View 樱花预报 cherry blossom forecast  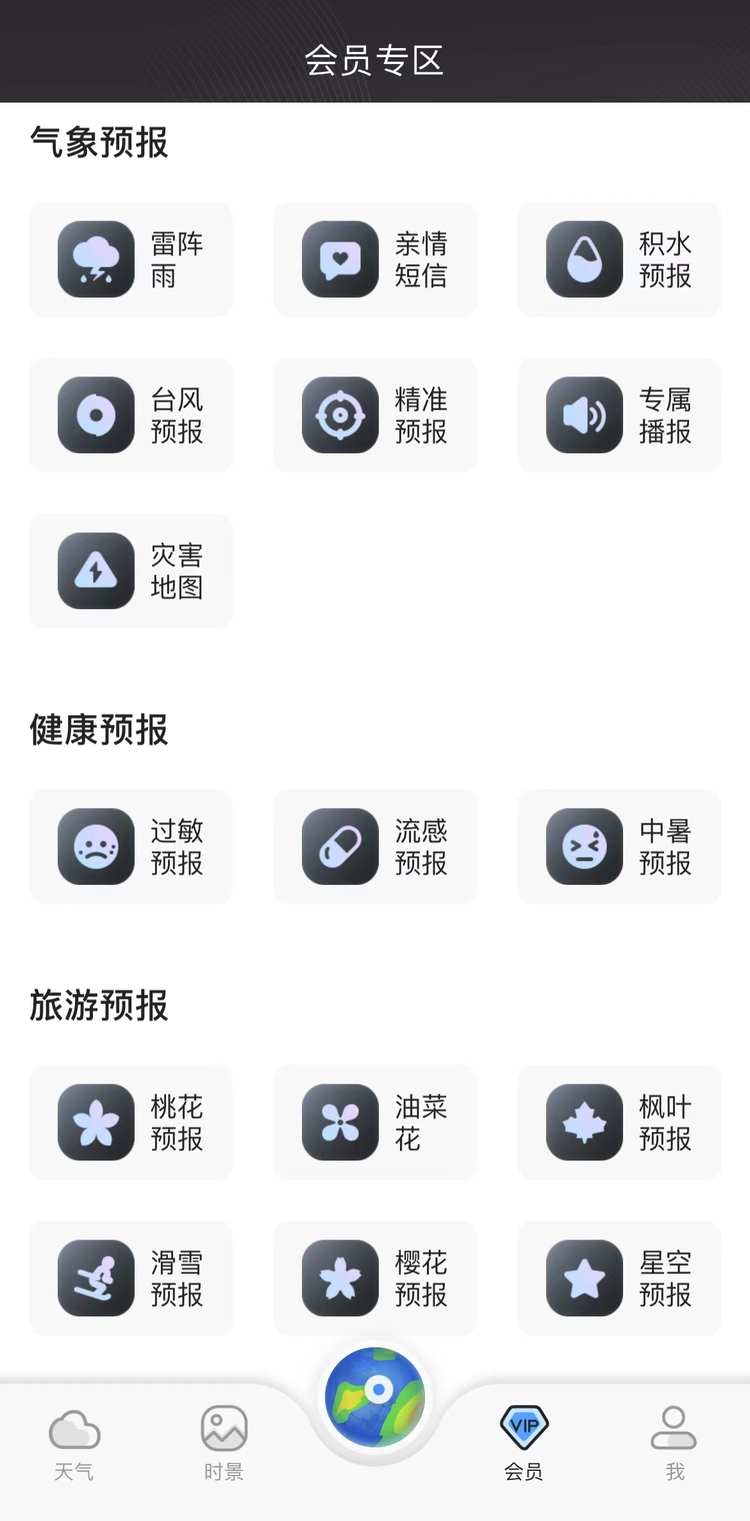[375, 1278]
